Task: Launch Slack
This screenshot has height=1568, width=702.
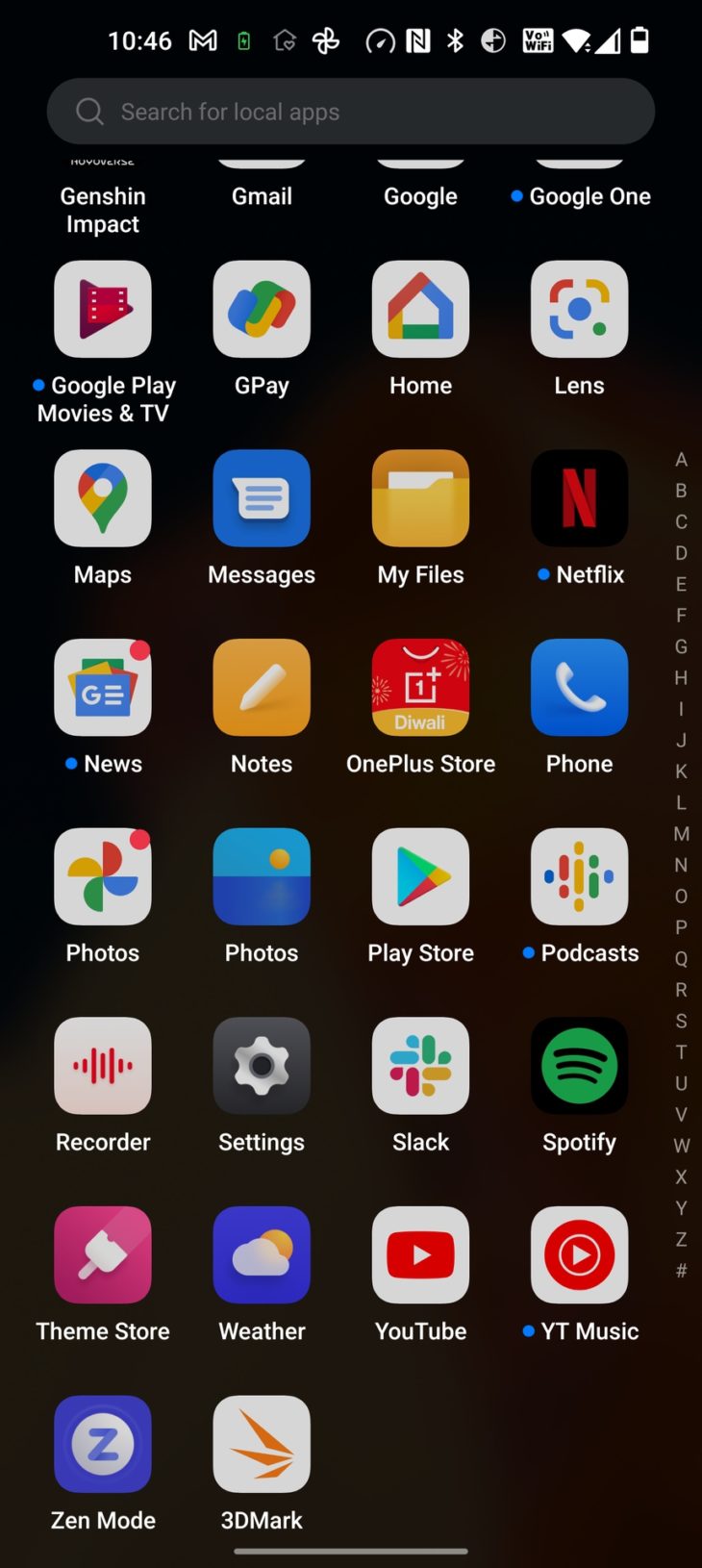Action: [420, 1066]
